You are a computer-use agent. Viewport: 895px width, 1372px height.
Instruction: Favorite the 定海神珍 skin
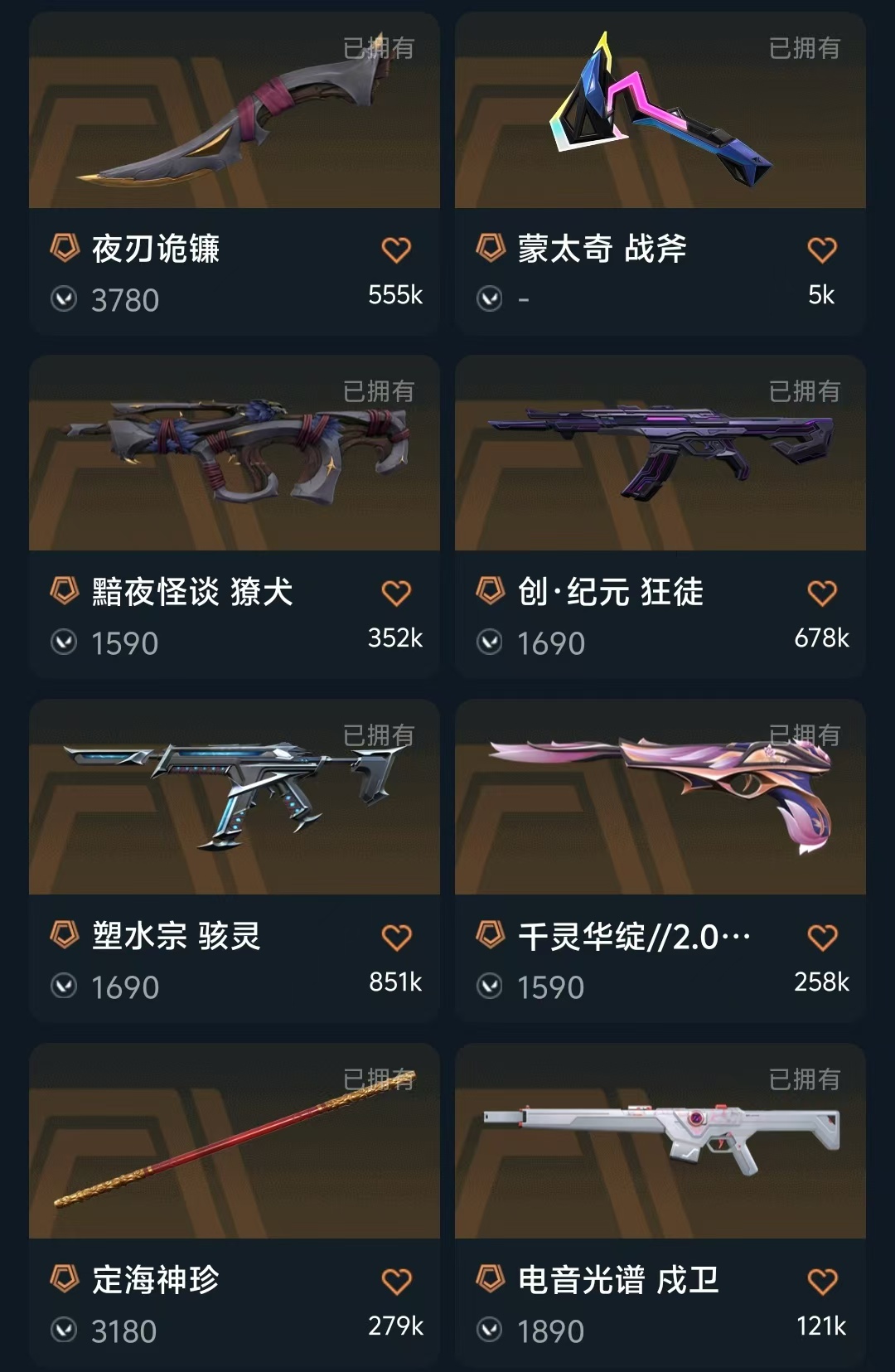tap(396, 1282)
